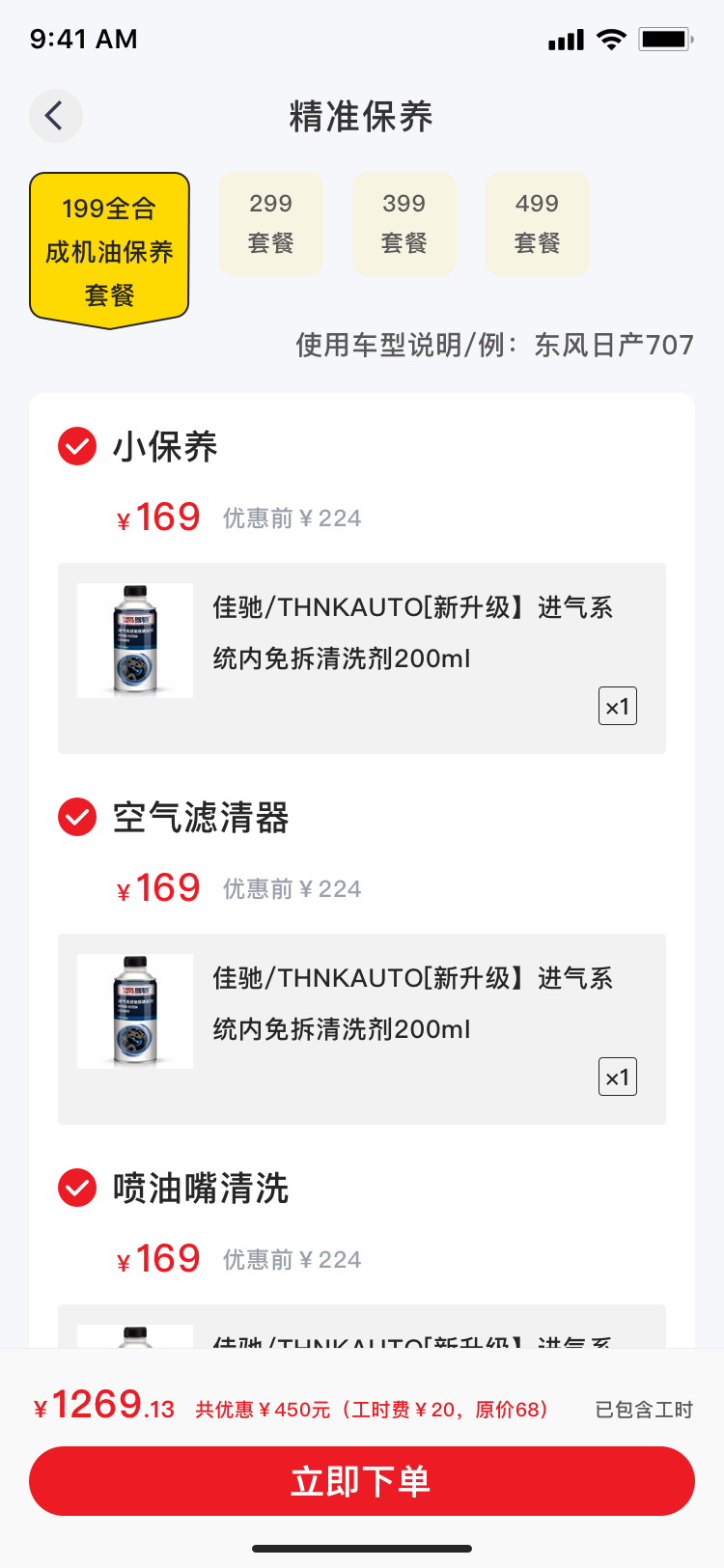724x1568 pixels.
Task: Toggle the 喷油嘴清洗 checkbox
Action: point(77,1189)
